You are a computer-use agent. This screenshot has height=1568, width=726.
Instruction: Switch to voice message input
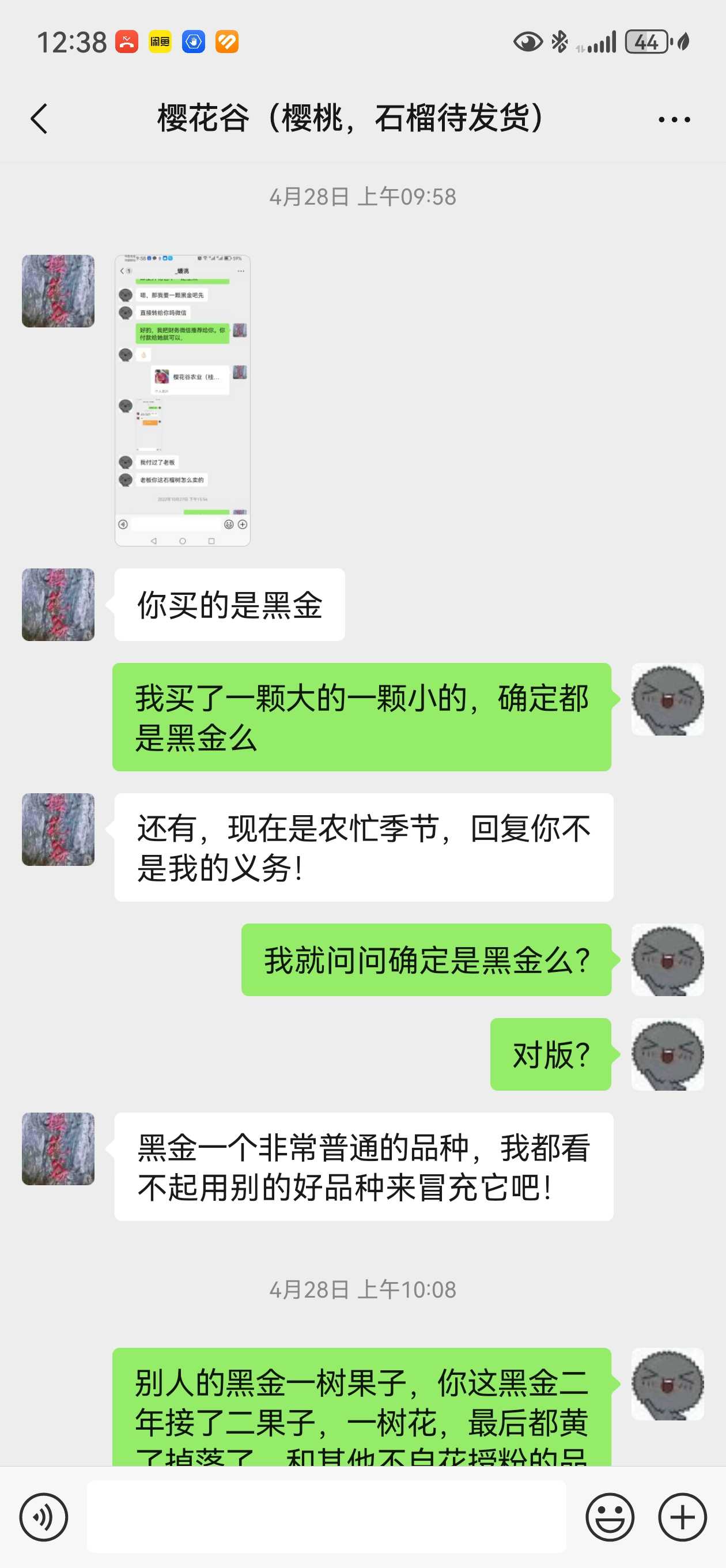click(44, 1517)
